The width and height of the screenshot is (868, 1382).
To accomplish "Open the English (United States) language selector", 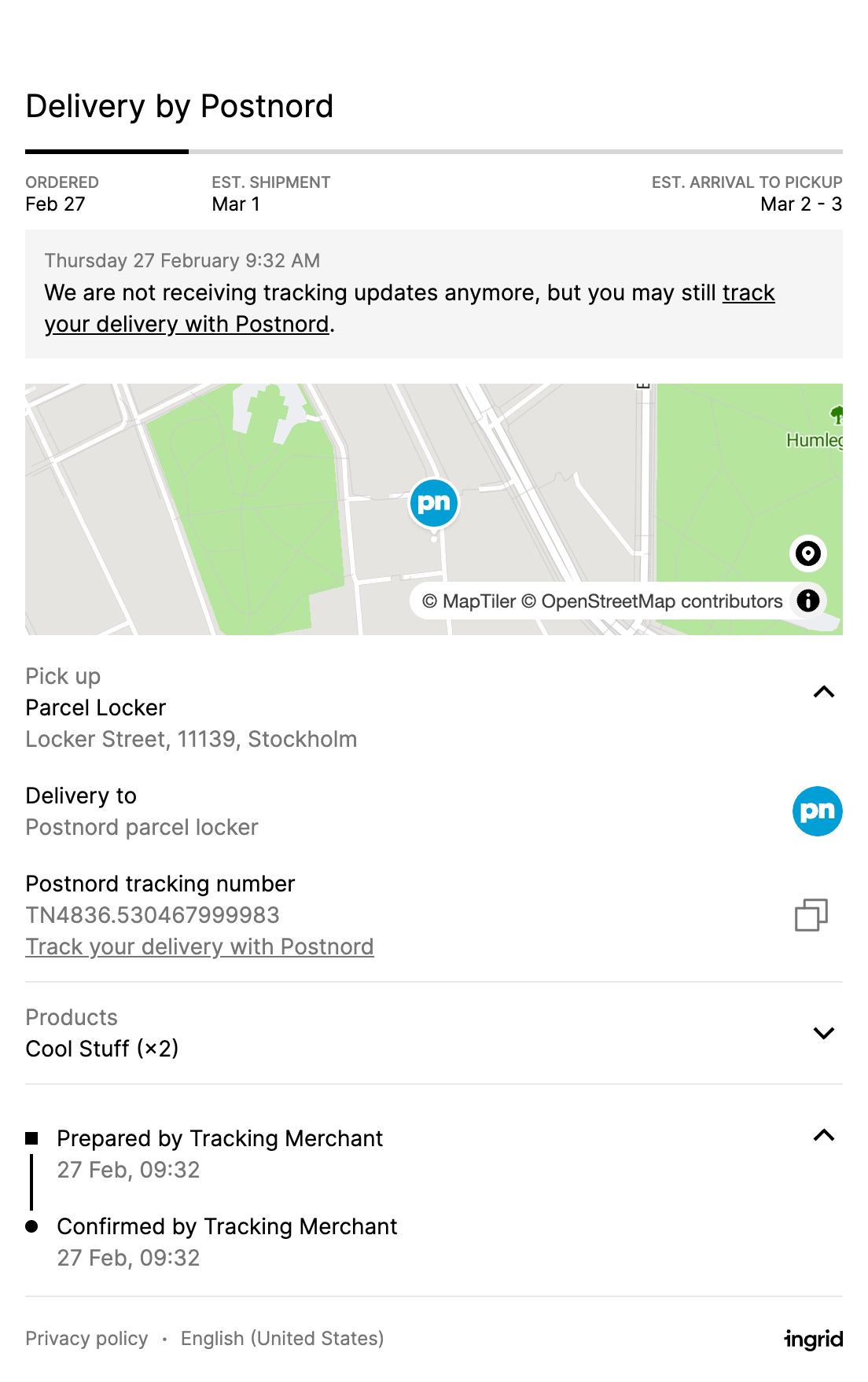I will [x=282, y=1338].
